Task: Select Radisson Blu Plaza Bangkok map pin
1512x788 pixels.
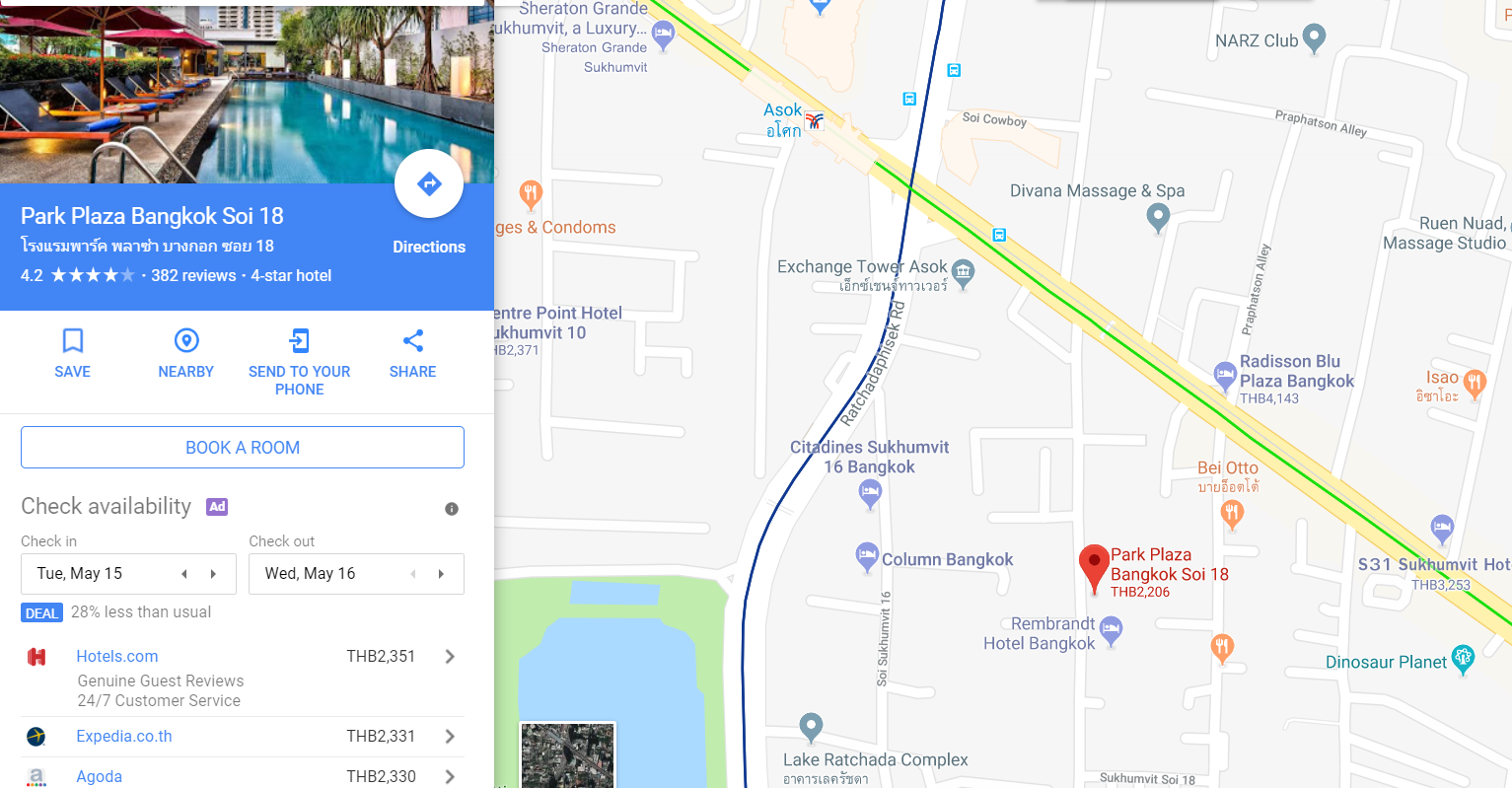Action: point(1225,375)
